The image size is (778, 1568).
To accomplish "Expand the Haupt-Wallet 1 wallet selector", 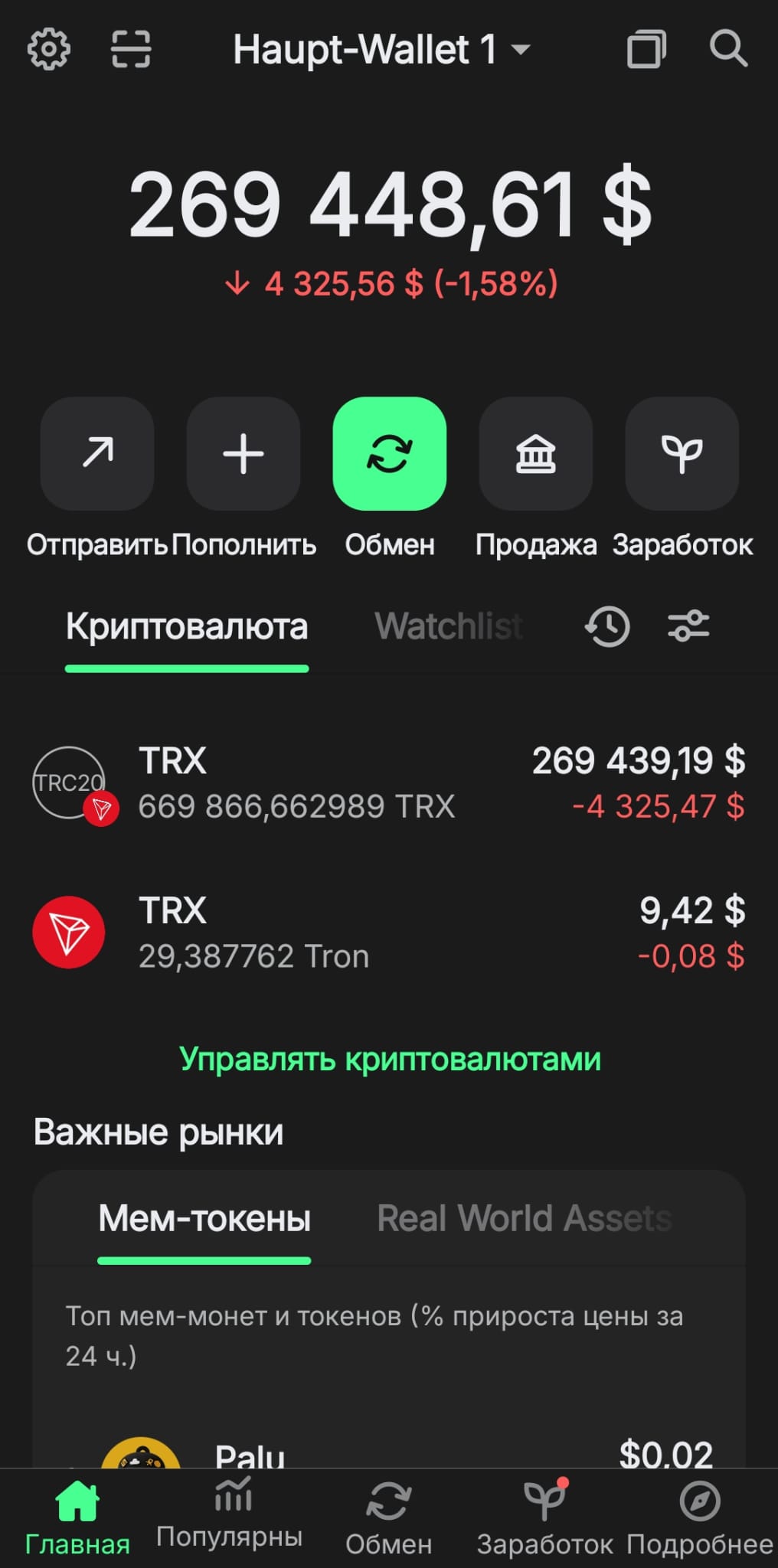I will point(381,50).
